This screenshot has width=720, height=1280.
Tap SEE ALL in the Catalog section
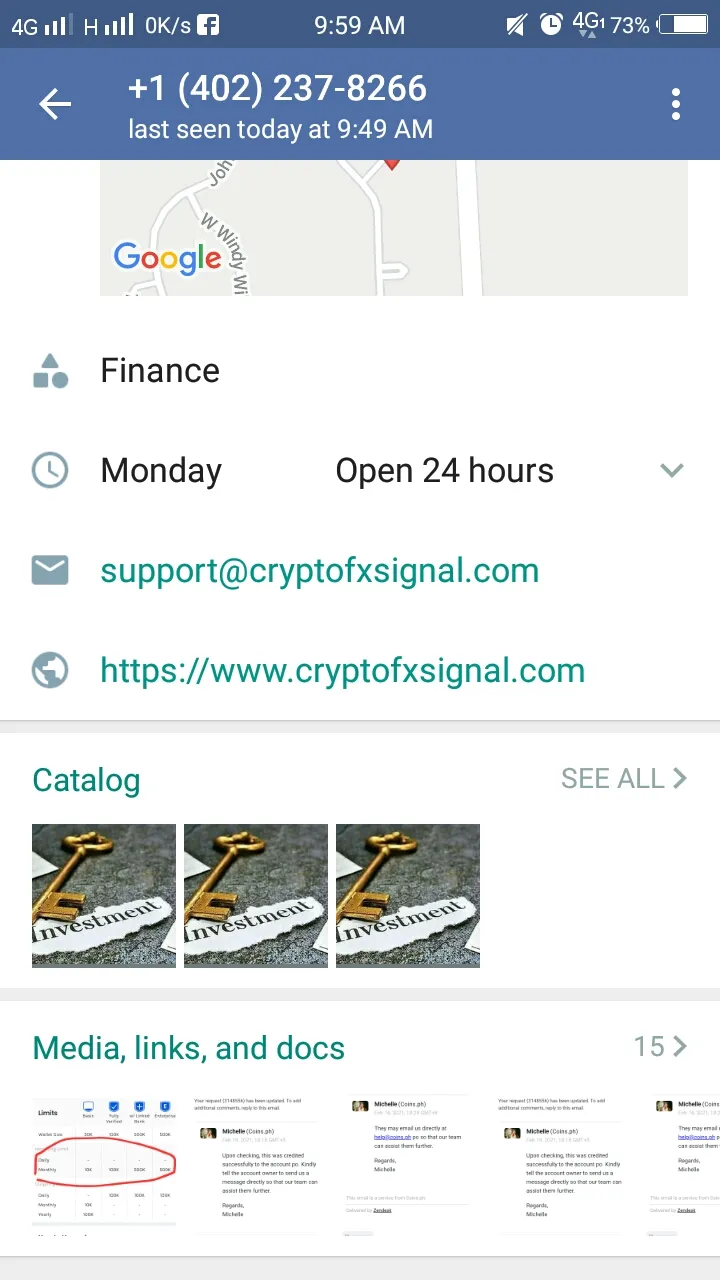625,779
